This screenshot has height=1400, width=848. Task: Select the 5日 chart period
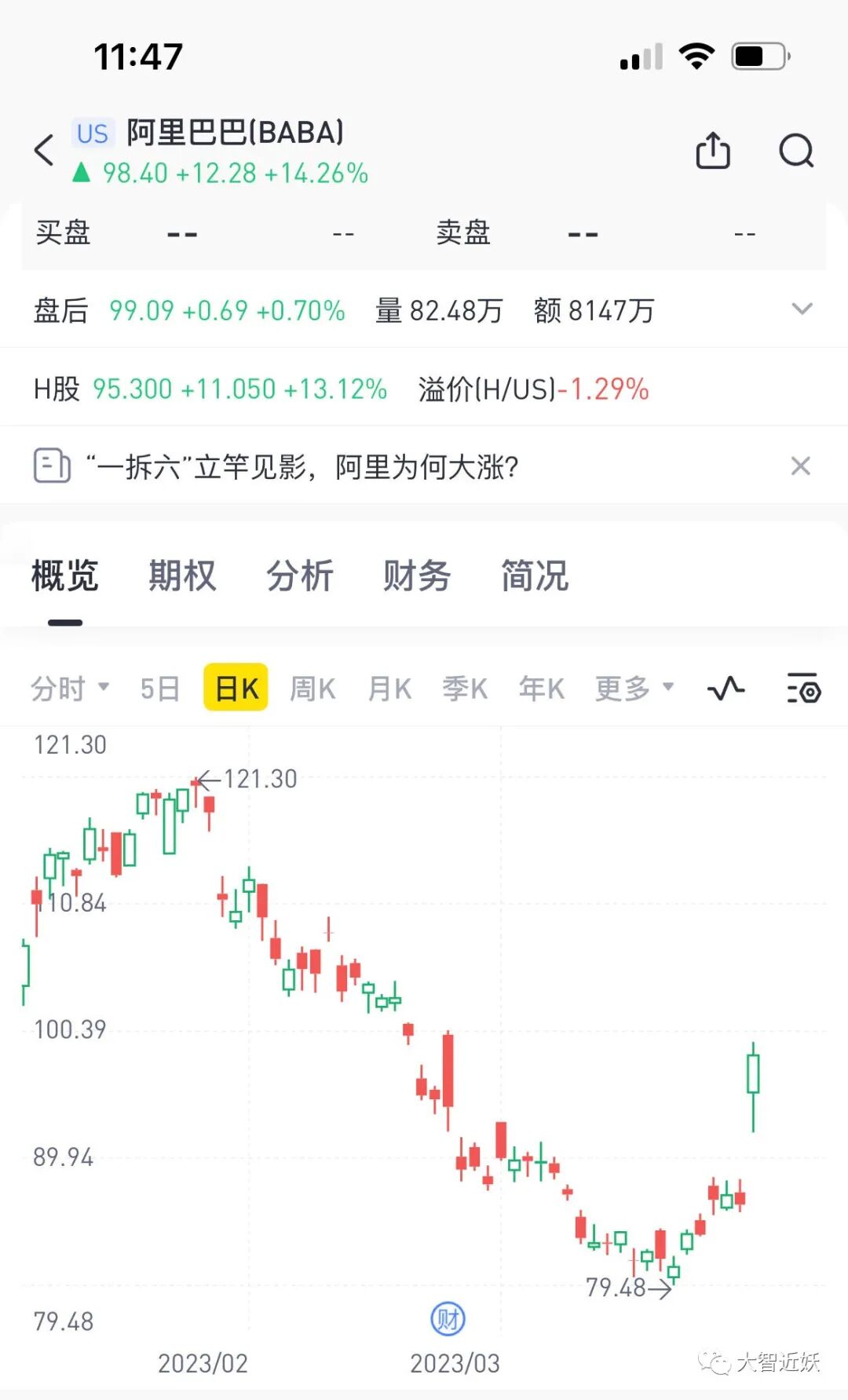tap(160, 689)
